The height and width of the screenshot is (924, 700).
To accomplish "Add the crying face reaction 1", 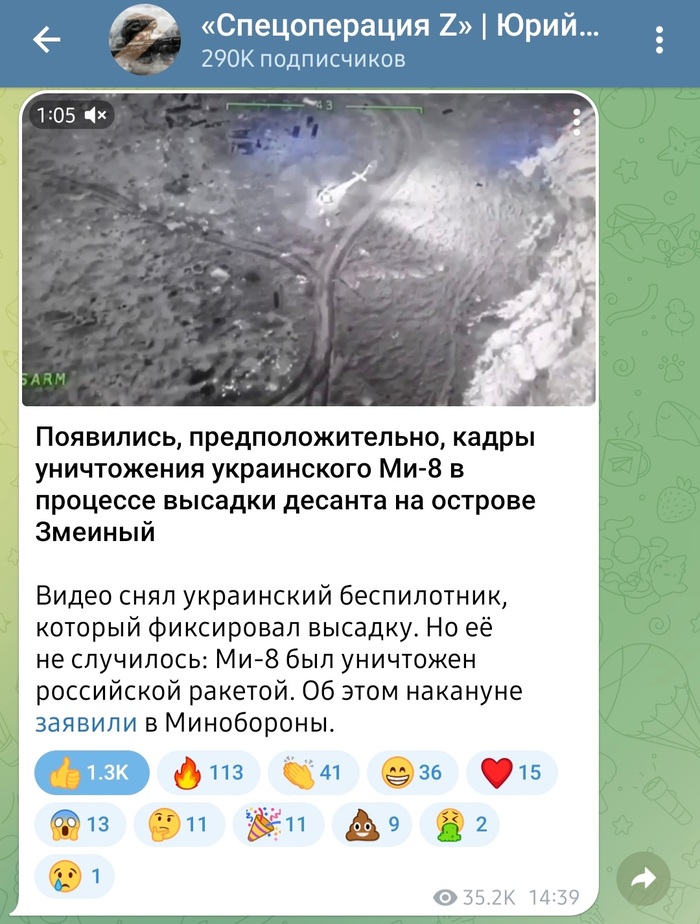I will pos(74,877).
